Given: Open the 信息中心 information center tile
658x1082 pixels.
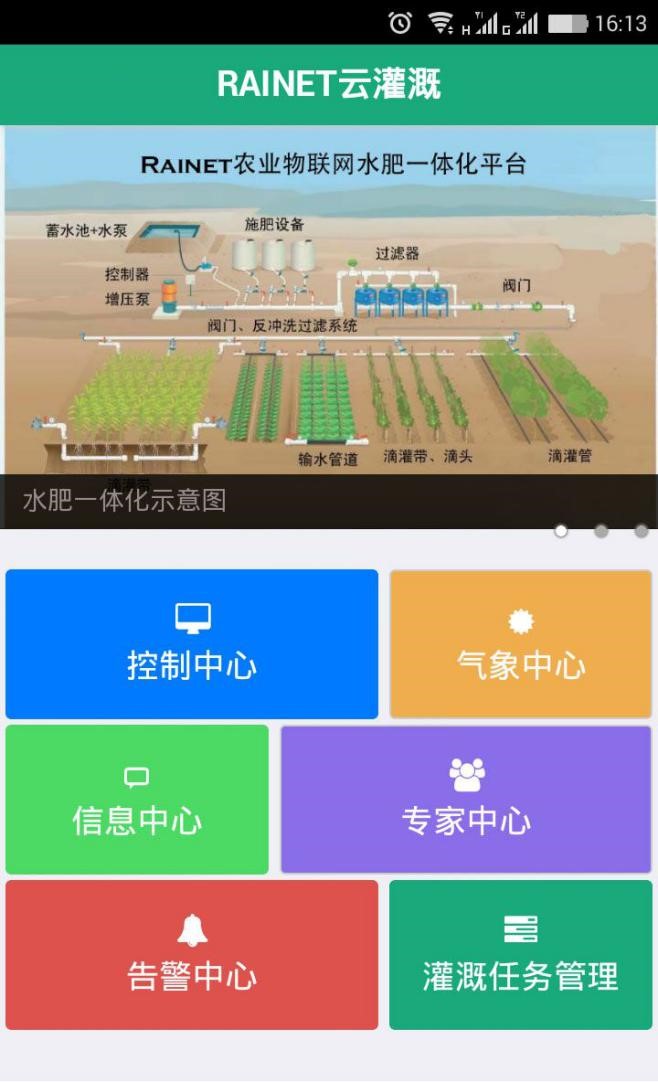Looking at the screenshot, I should point(137,799).
